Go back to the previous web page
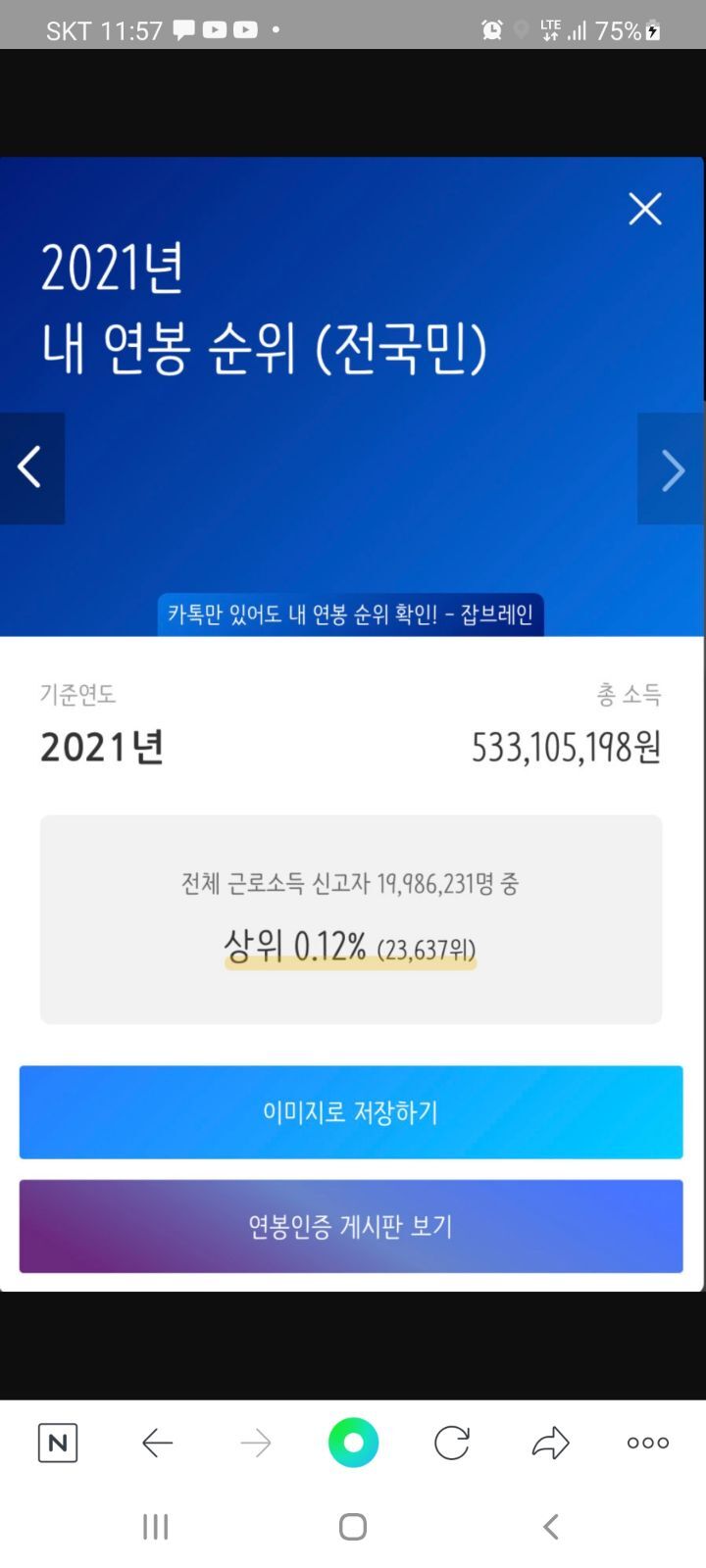 point(157,1443)
